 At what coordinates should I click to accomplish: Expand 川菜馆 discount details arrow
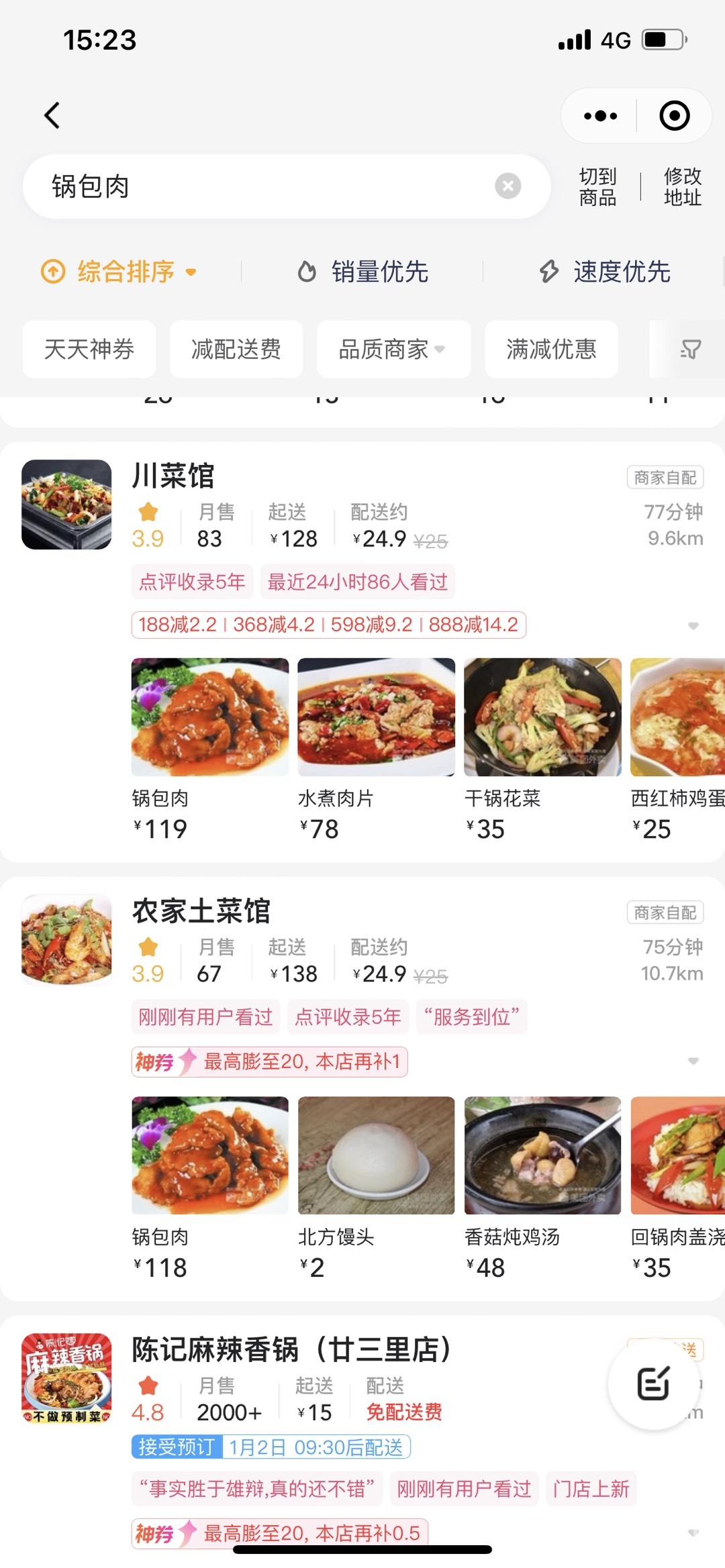click(693, 626)
